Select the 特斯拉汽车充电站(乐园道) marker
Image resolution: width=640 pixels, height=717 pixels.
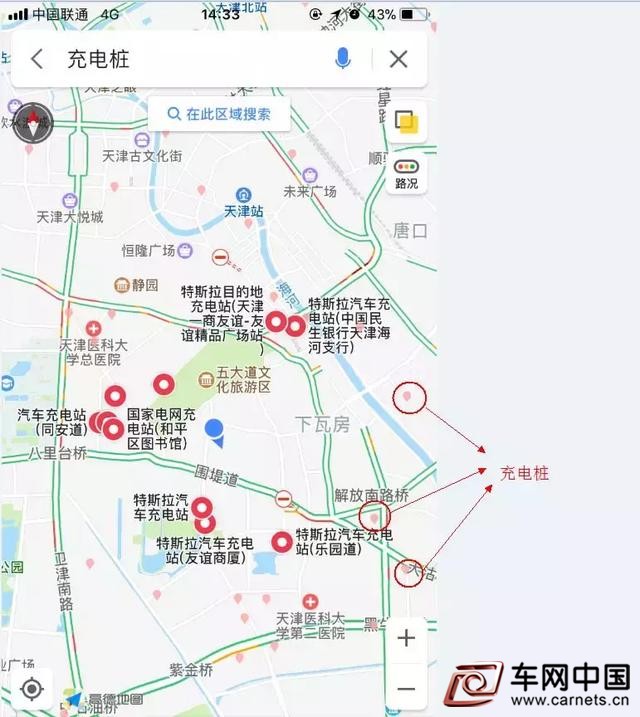coord(282,542)
